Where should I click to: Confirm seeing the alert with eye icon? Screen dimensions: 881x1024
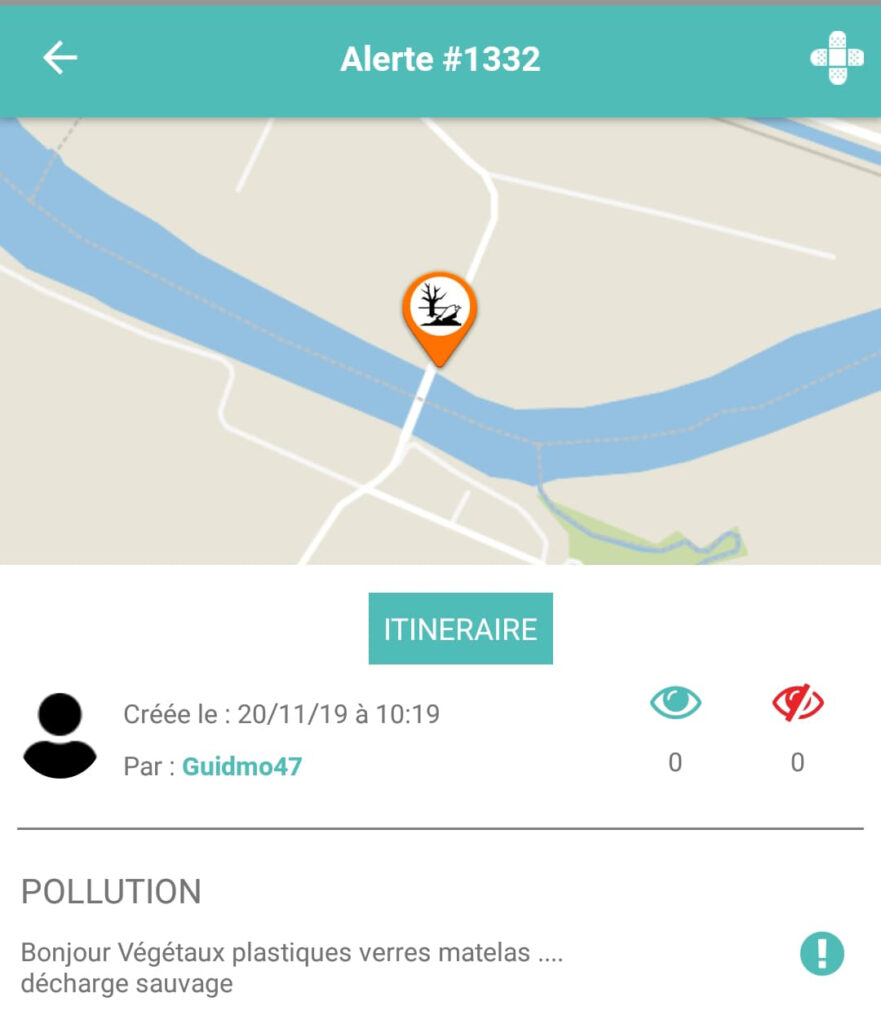click(x=675, y=703)
